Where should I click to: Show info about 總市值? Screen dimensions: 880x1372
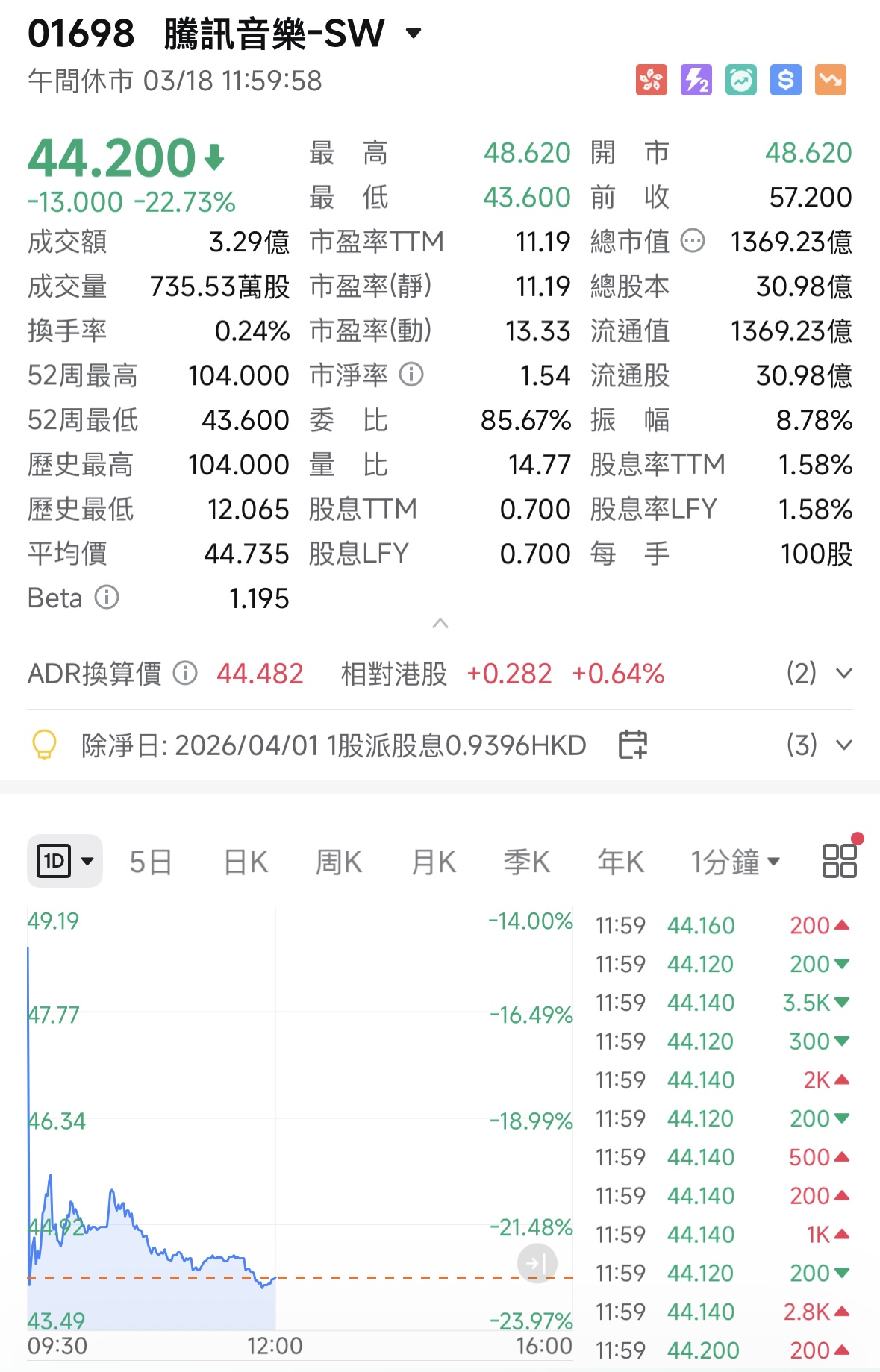click(693, 241)
